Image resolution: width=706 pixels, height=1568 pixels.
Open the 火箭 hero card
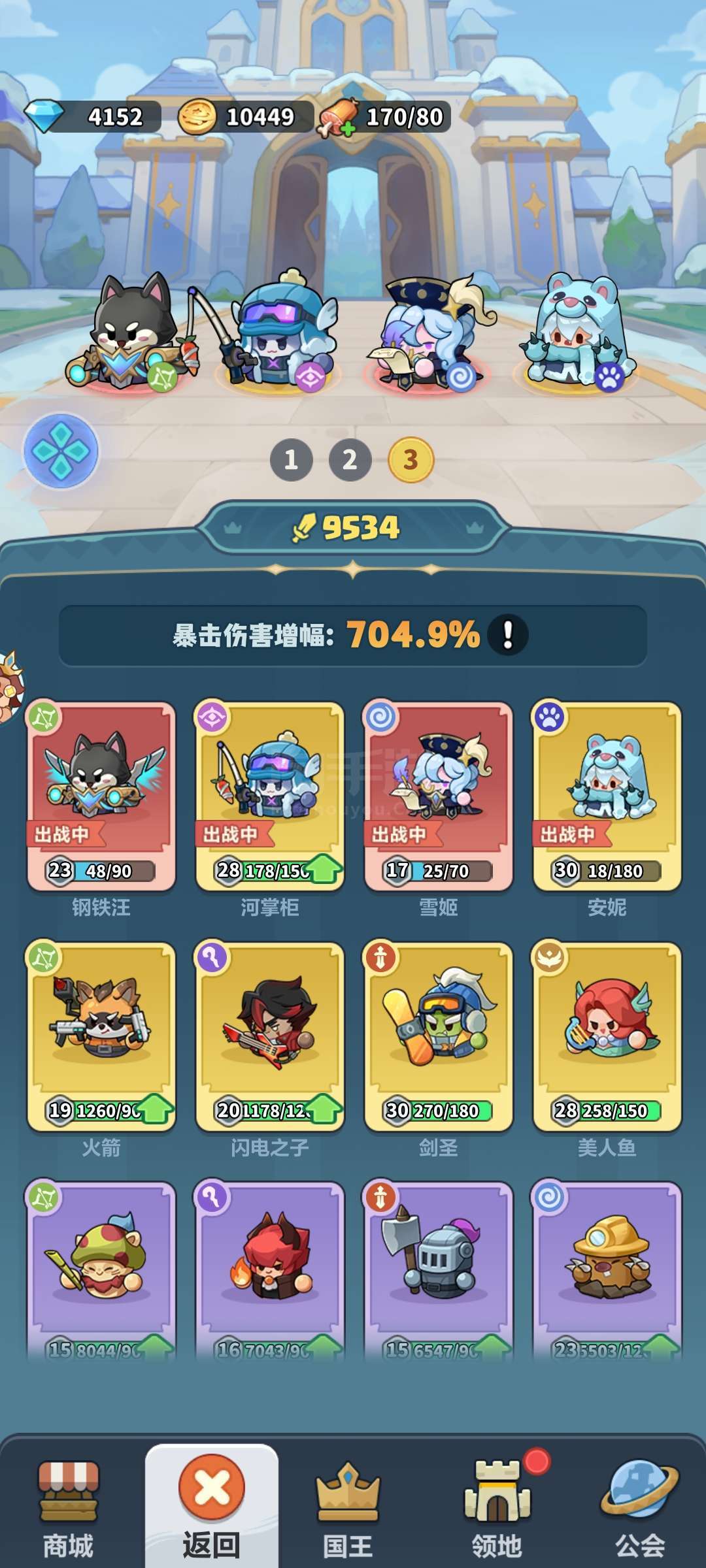[101, 1037]
